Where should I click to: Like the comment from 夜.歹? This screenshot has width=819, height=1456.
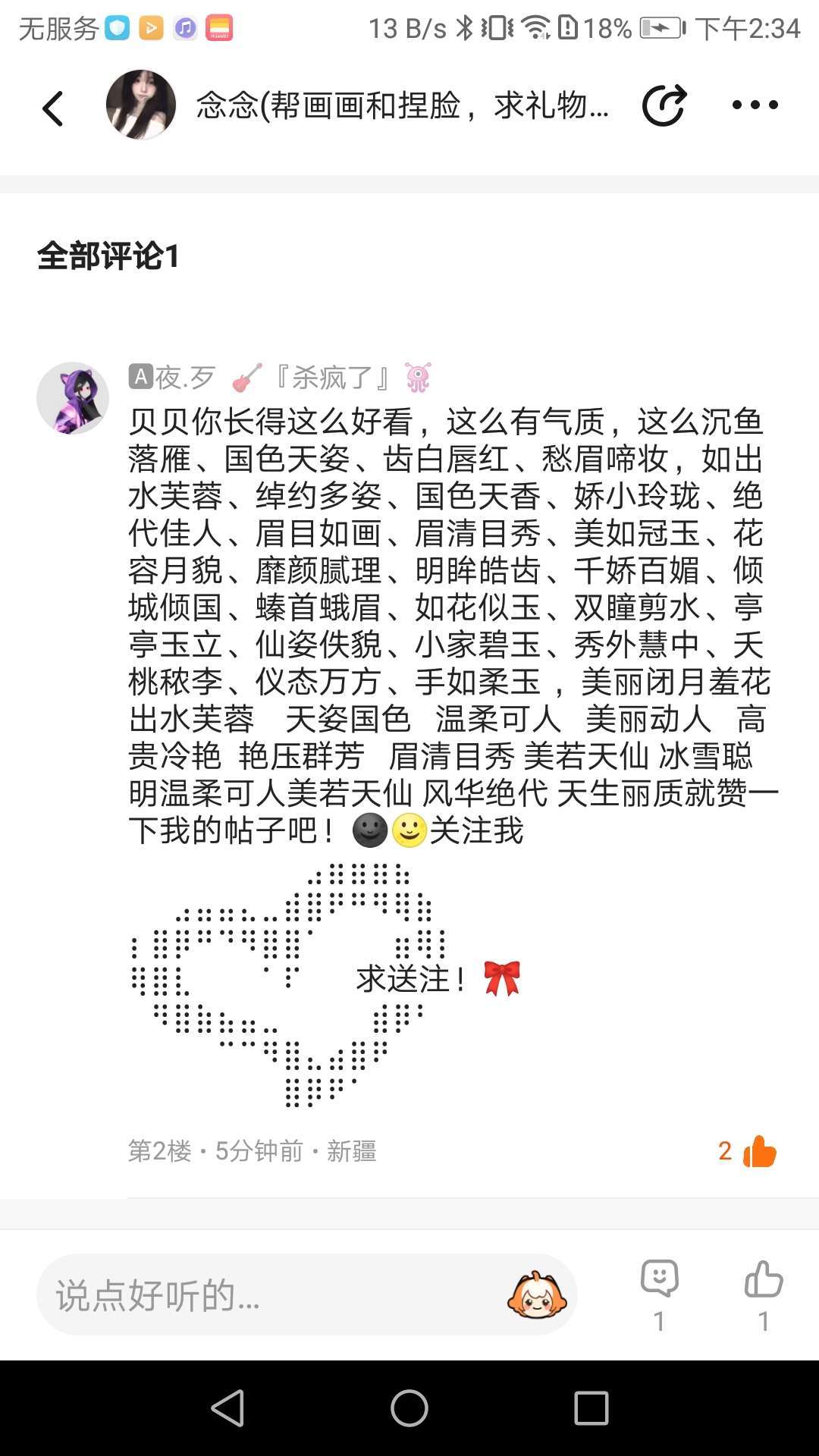click(x=759, y=1151)
